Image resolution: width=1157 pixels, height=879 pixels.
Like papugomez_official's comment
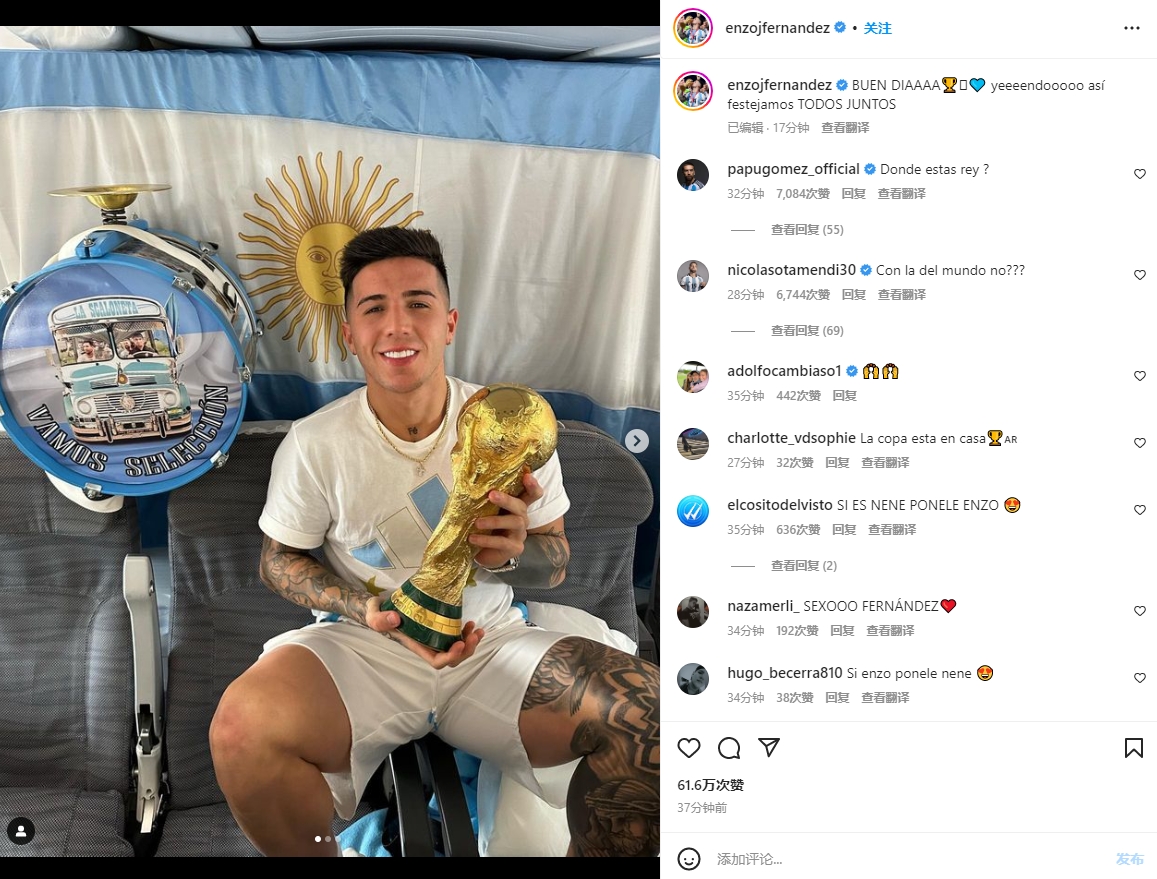click(x=1139, y=174)
